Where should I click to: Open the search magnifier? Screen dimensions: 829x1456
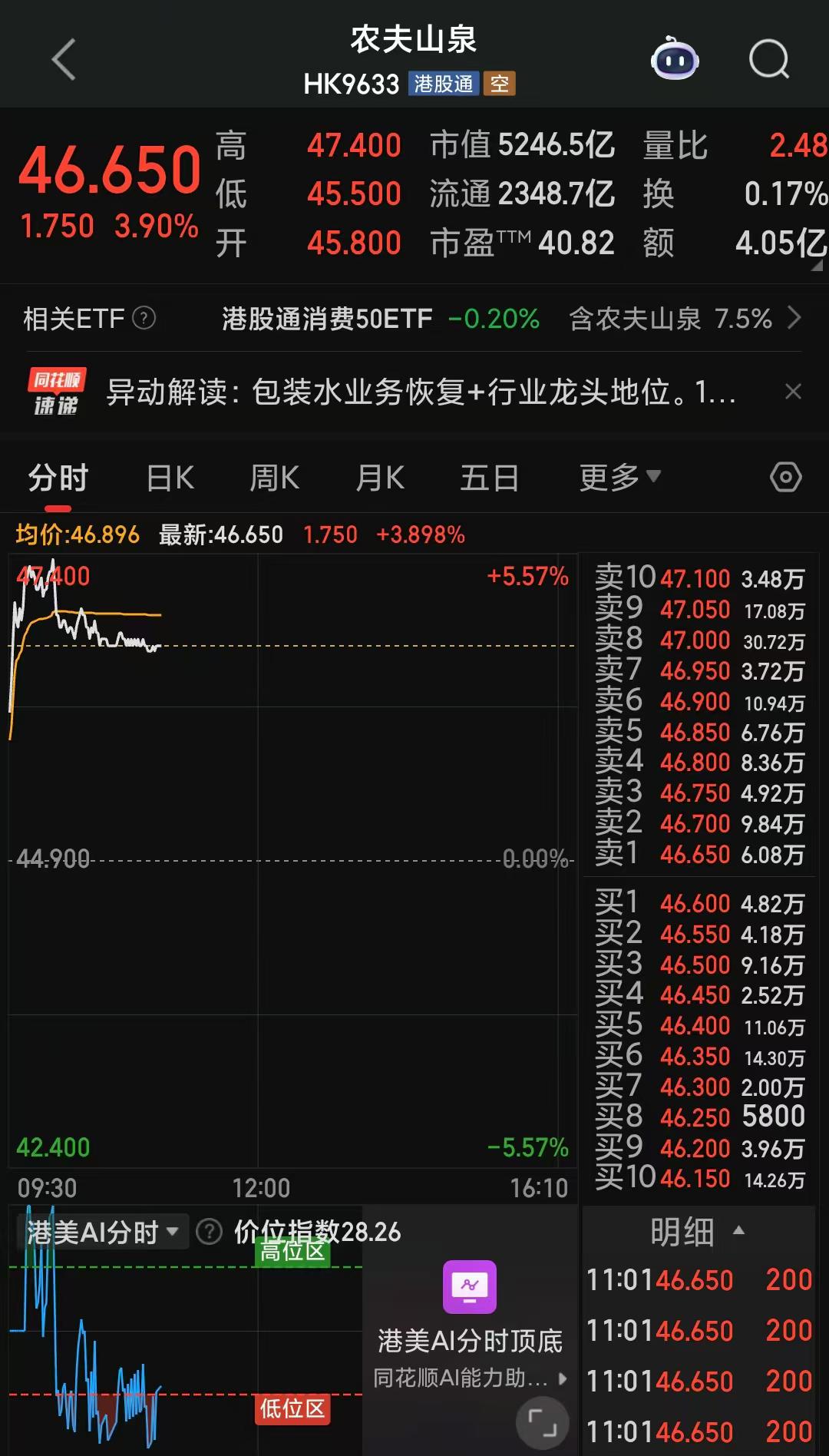(x=769, y=59)
